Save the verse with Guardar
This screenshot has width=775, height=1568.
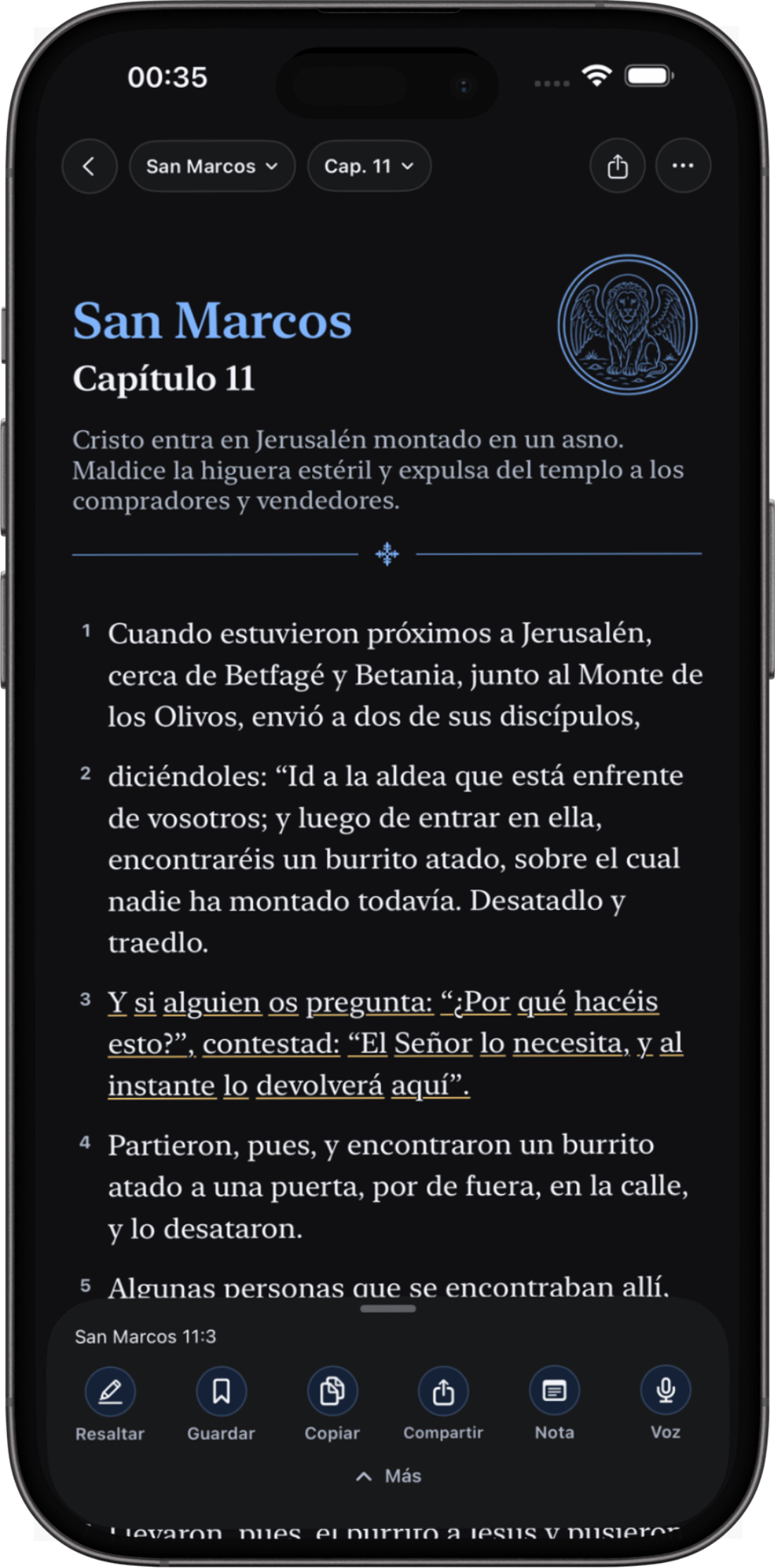[x=221, y=1404]
